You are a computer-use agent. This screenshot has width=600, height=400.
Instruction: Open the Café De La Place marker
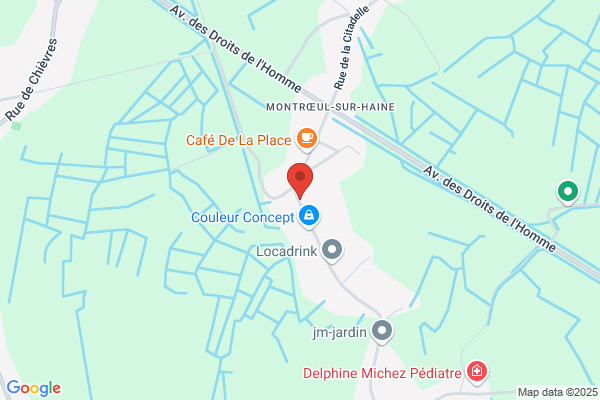(307, 139)
